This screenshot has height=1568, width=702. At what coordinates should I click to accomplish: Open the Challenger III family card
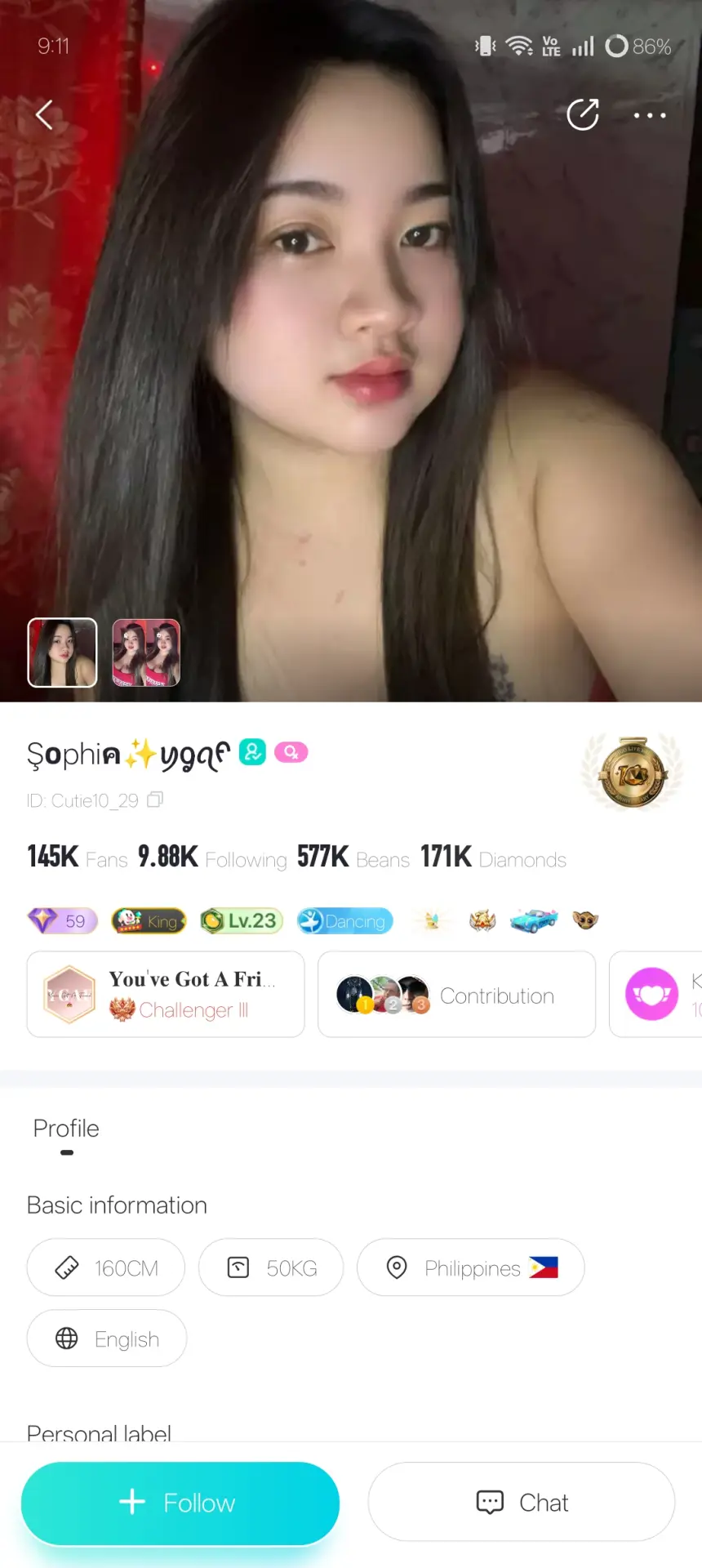point(166,994)
